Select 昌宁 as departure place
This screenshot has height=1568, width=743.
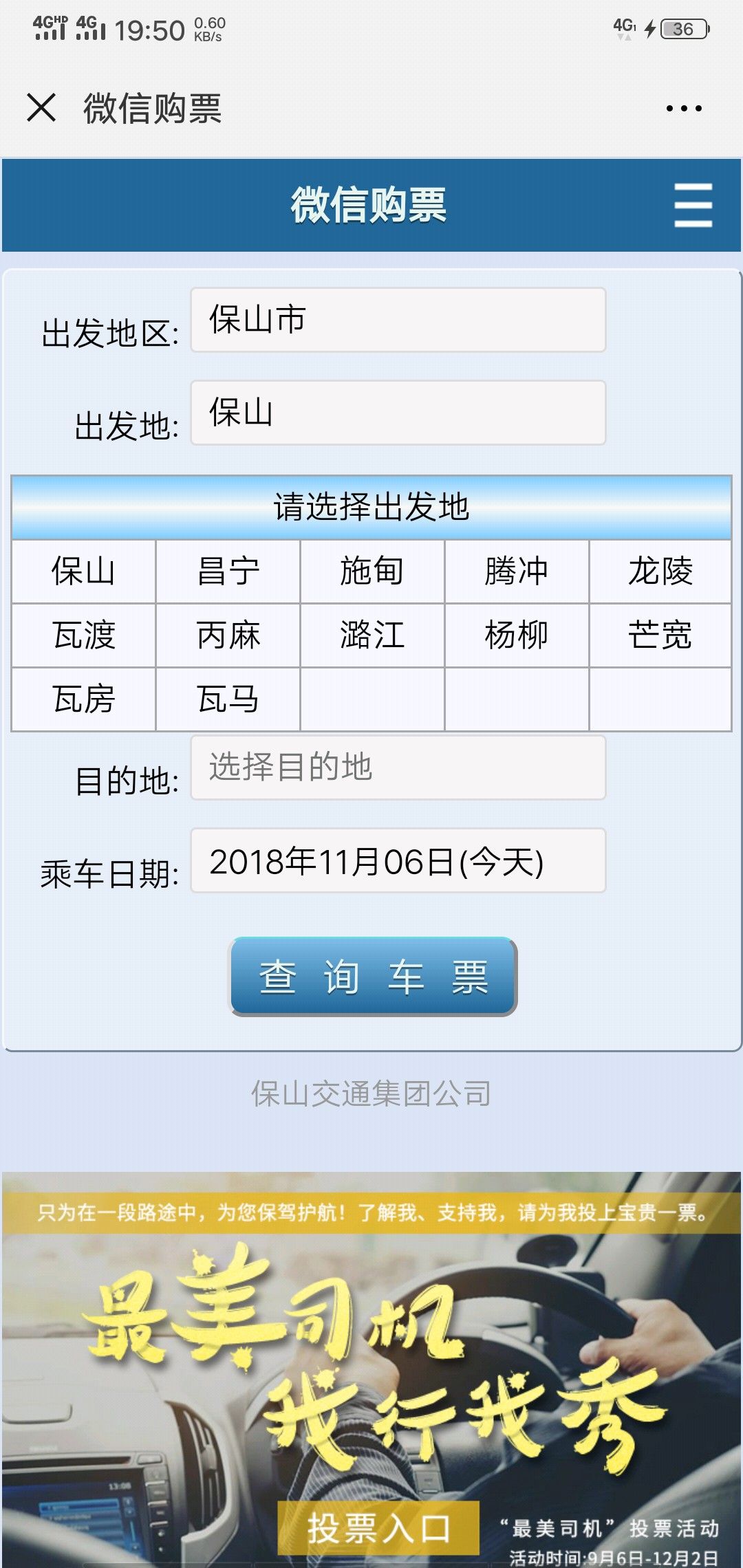(x=228, y=571)
